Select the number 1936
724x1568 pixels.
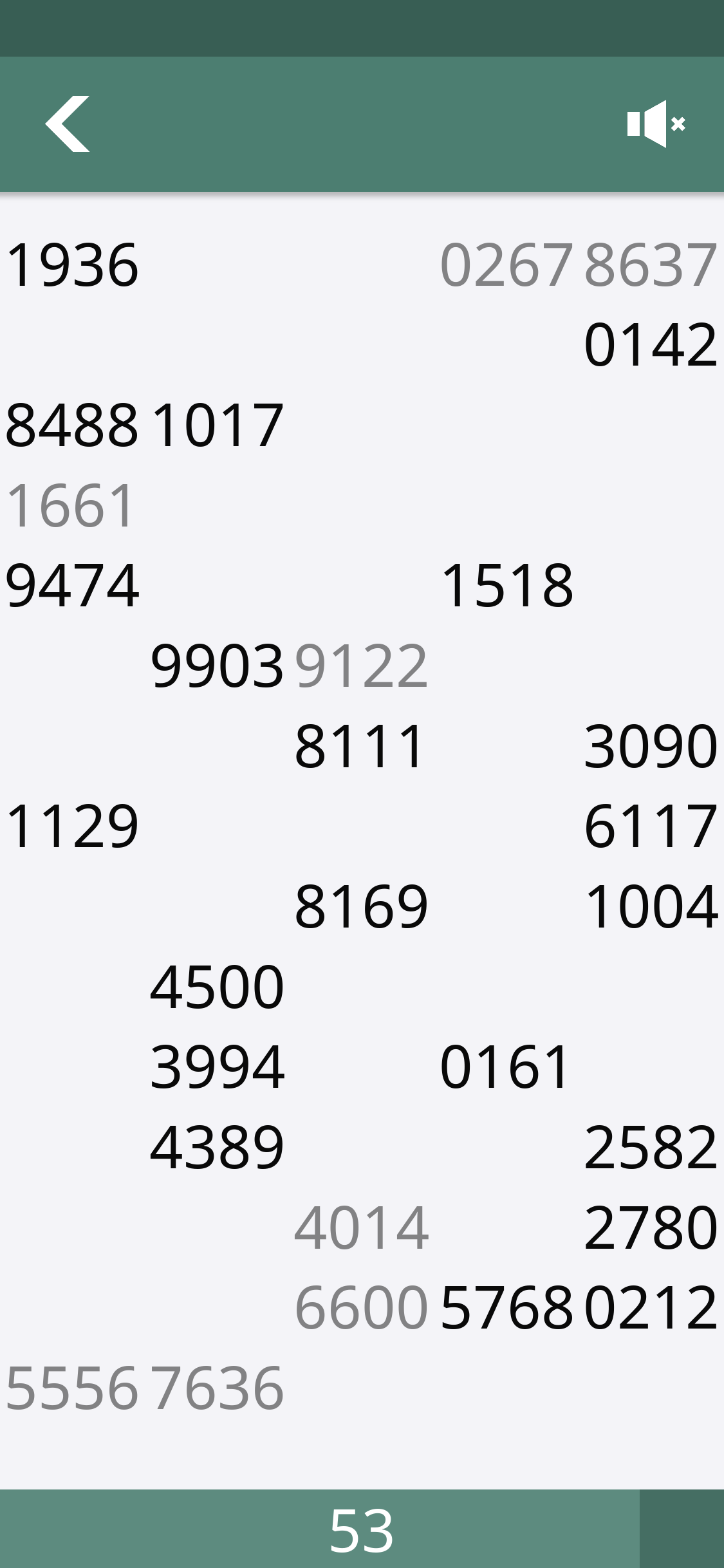[72, 265]
